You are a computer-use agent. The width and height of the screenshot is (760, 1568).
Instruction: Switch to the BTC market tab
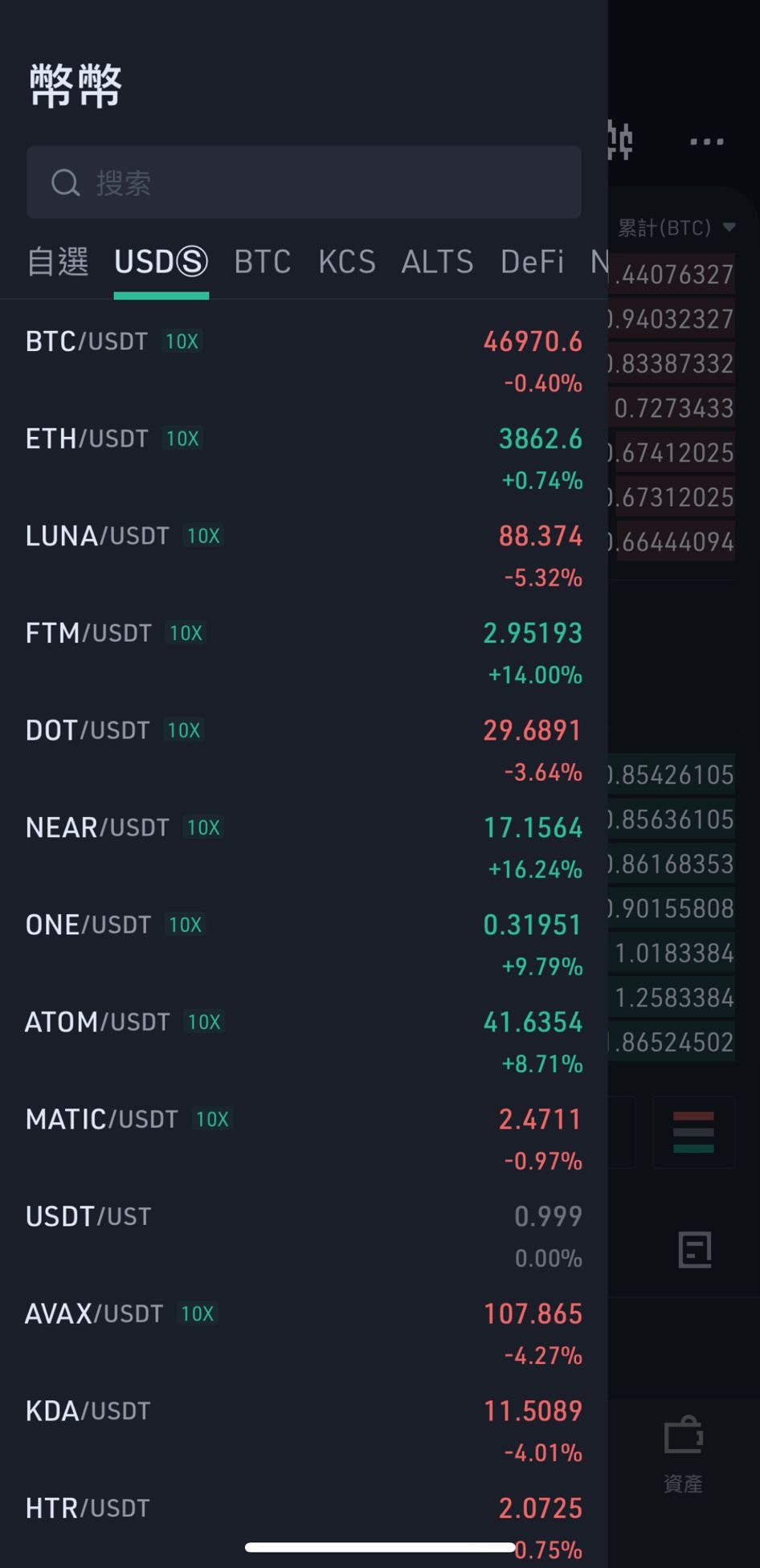(262, 262)
